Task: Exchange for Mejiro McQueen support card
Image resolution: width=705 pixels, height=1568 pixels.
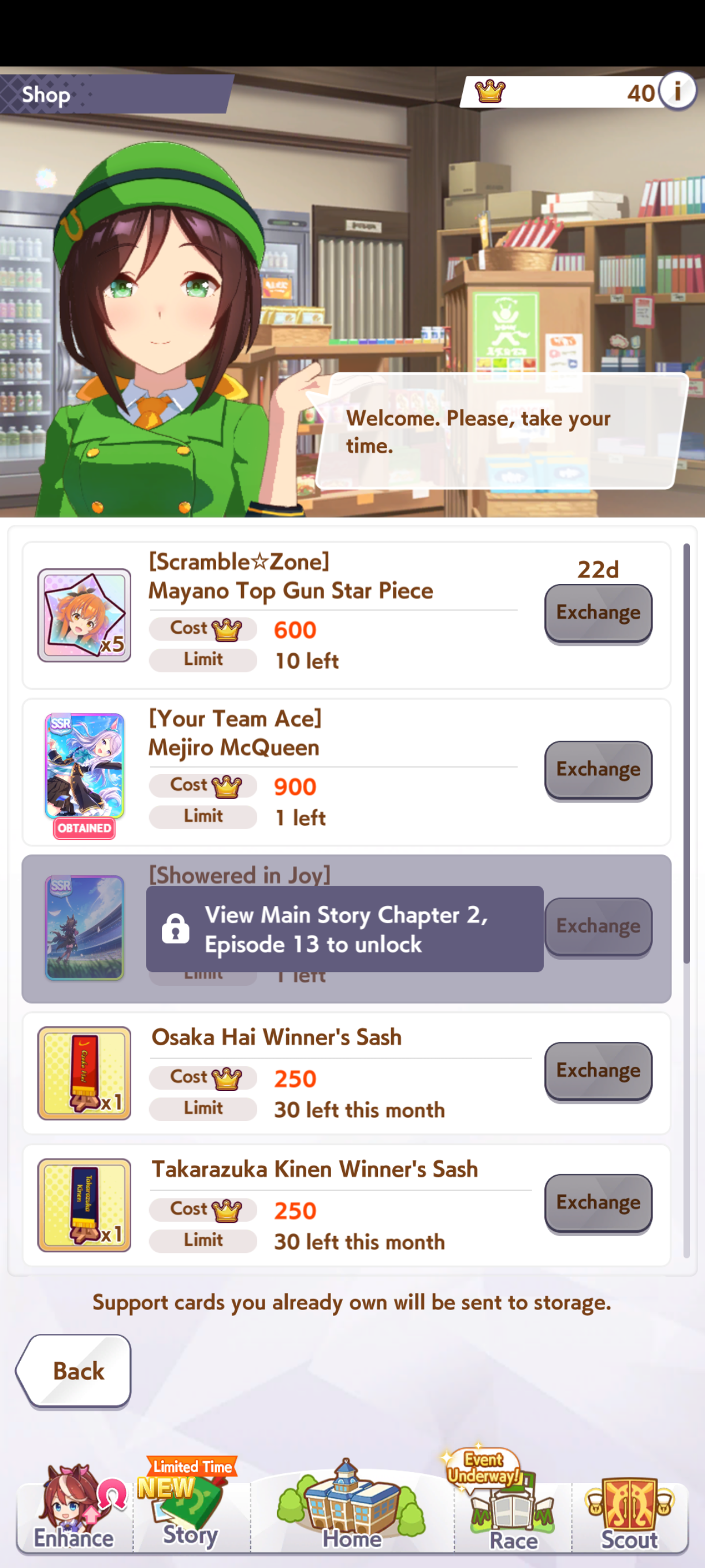Action: (598, 770)
